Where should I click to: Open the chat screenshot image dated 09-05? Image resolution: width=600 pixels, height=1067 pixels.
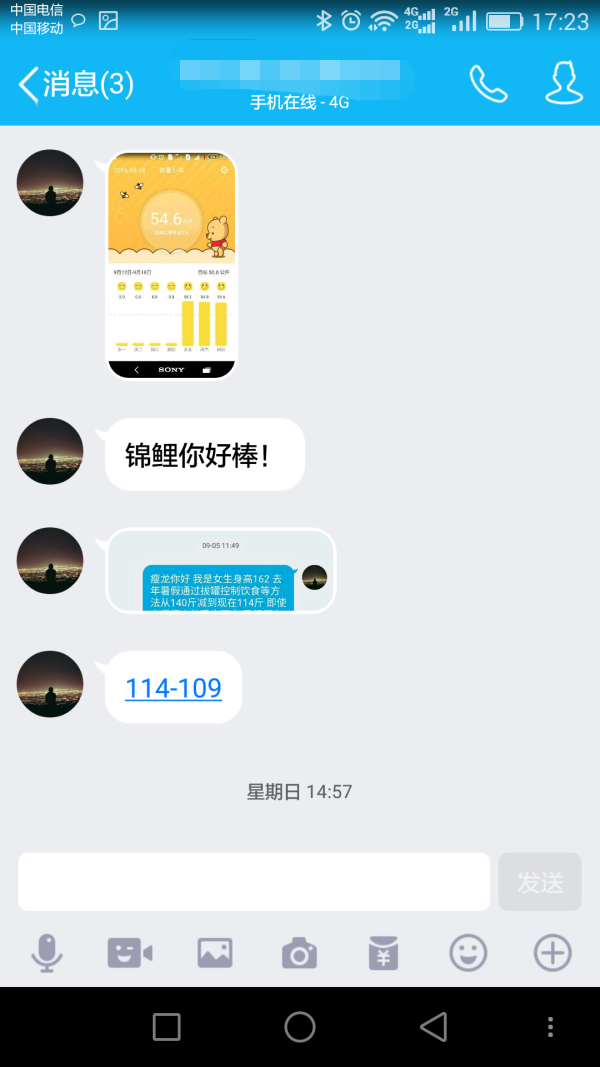pos(221,571)
